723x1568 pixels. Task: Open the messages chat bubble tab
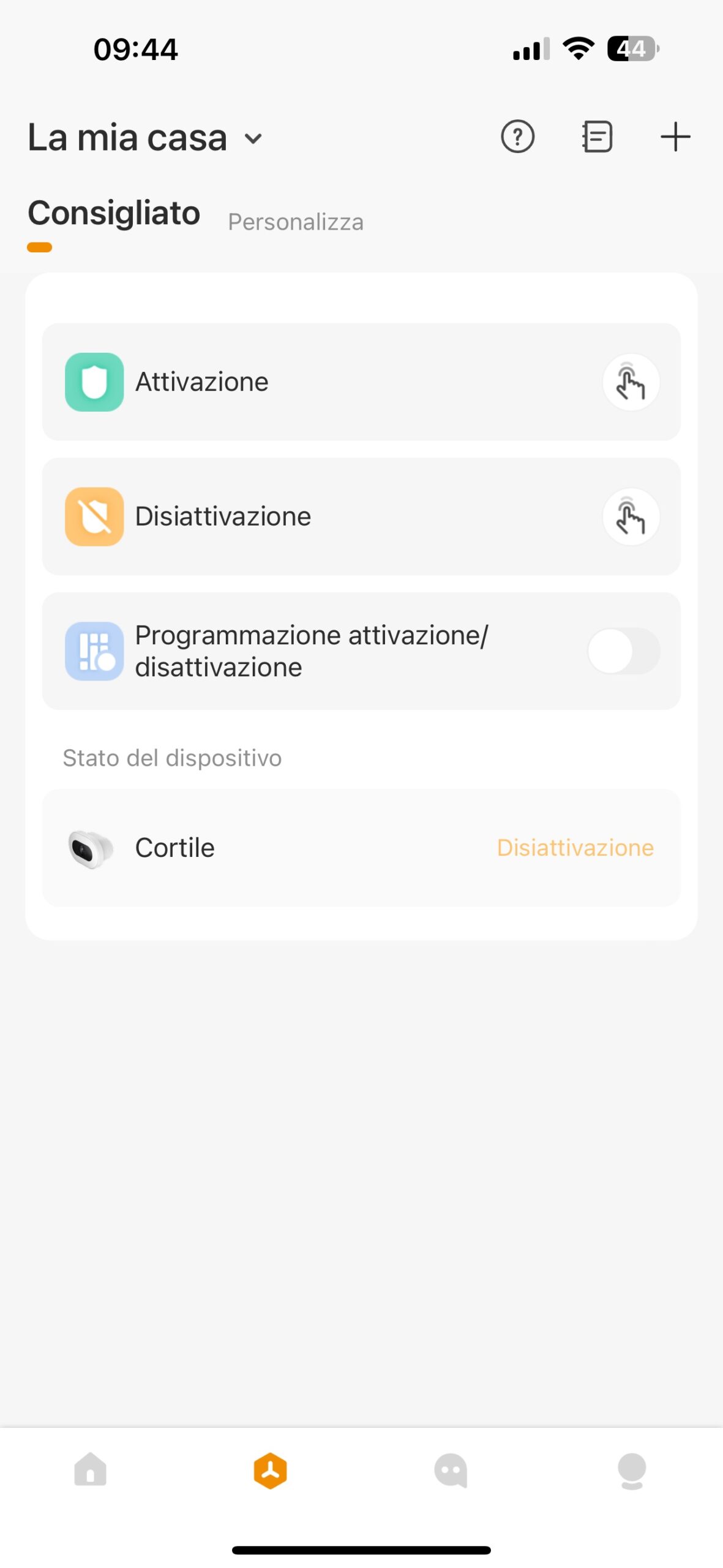pyautogui.click(x=451, y=1470)
